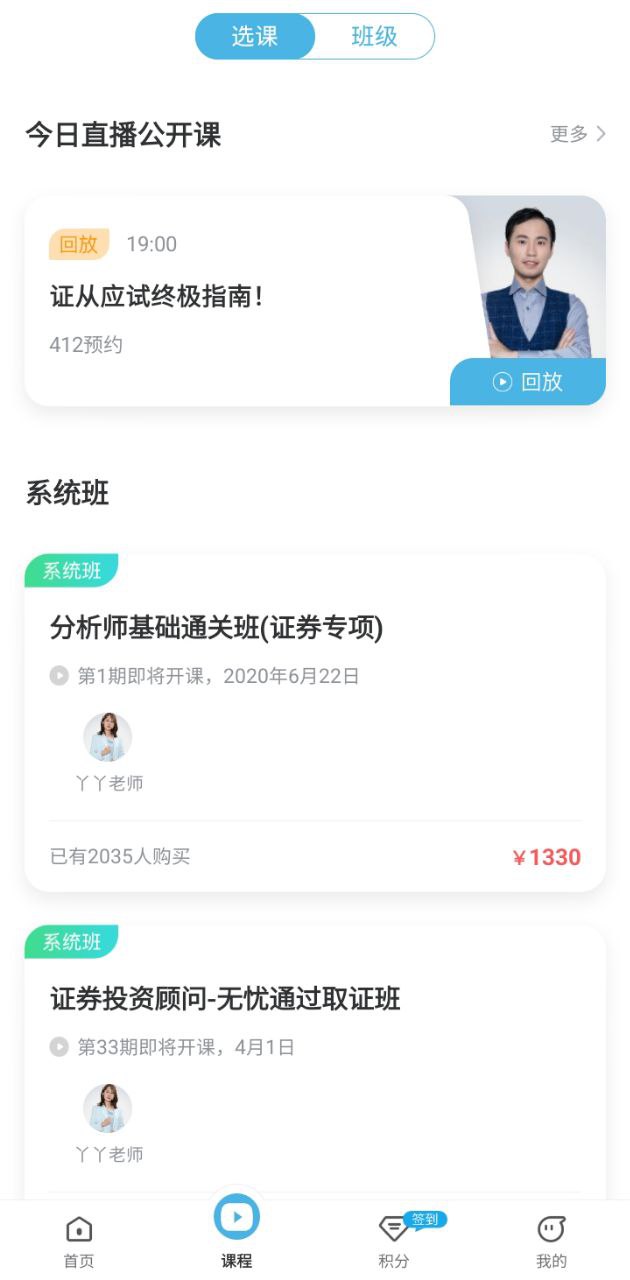Switch to the 我的 tab

551,1240
